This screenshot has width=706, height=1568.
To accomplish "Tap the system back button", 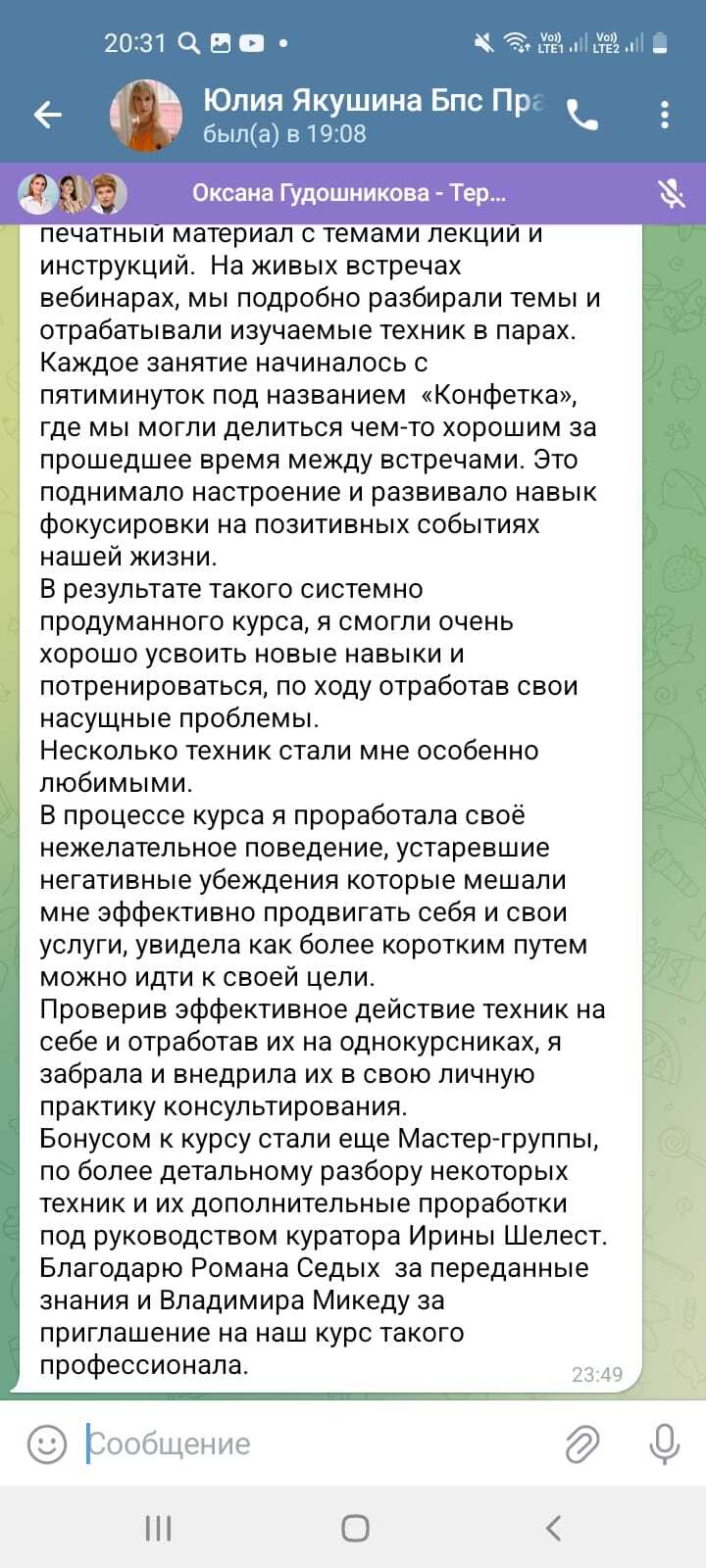I will tap(553, 1527).
